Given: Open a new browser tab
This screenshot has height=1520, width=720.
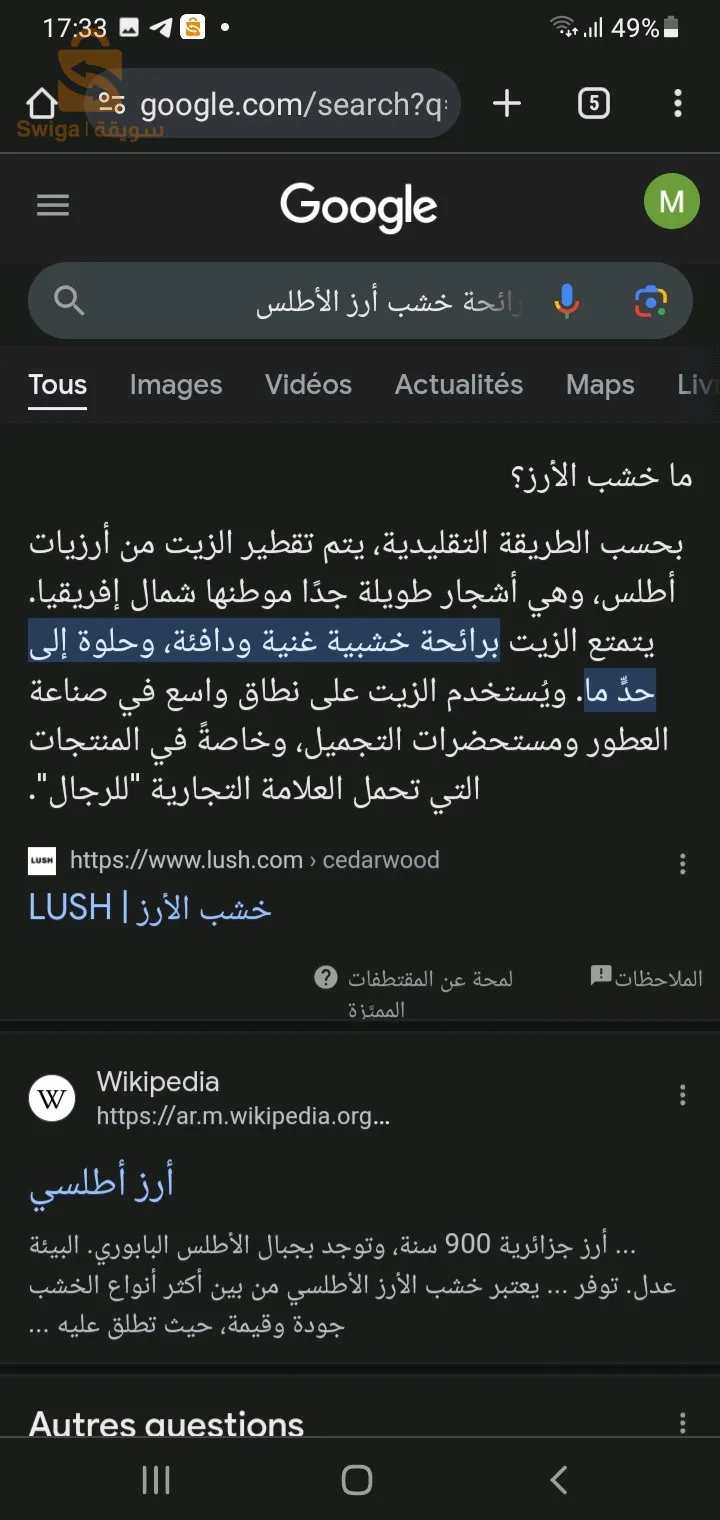Looking at the screenshot, I should click(507, 103).
